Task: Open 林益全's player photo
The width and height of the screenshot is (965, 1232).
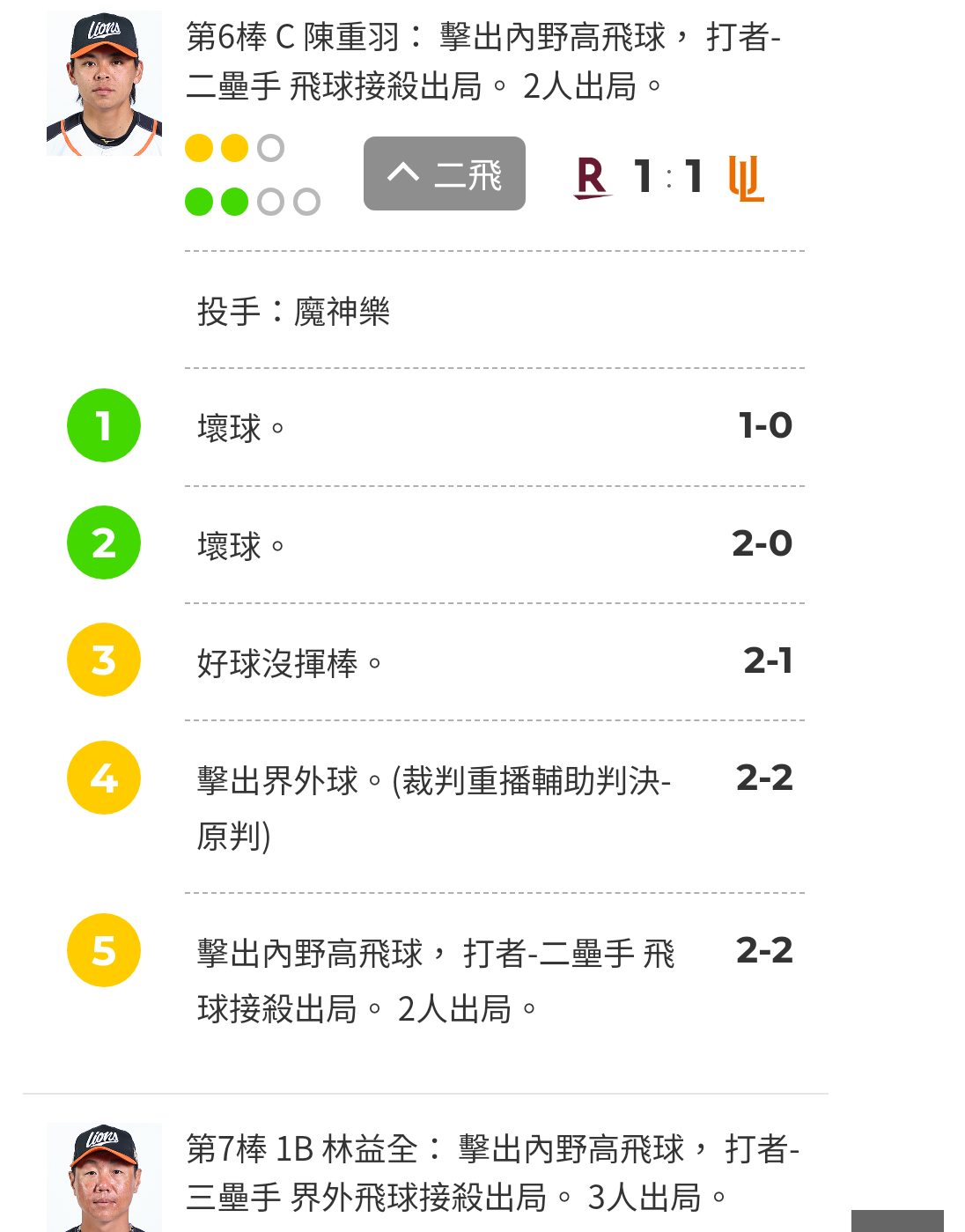Action: tap(104, 1177)
